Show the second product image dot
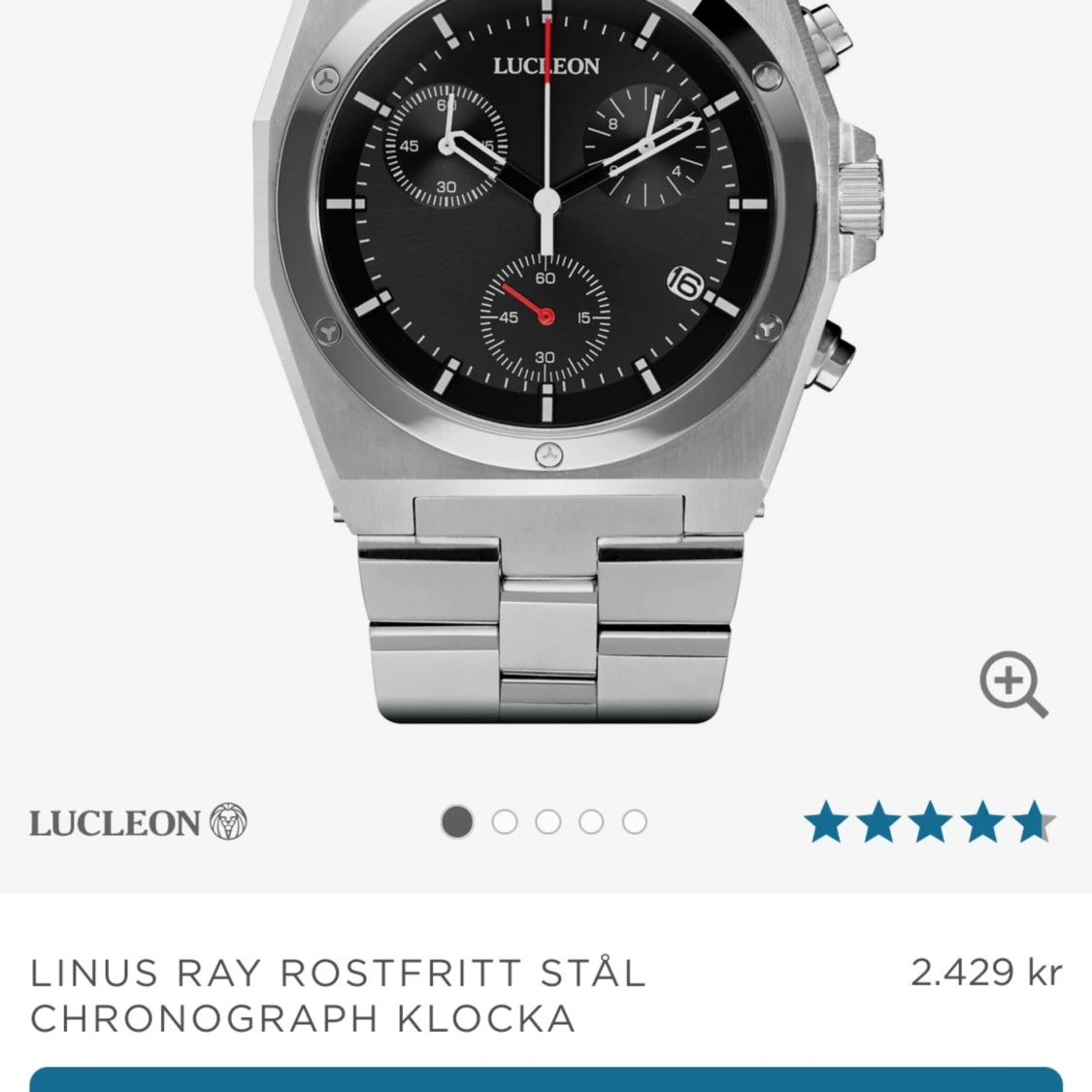The height and width of the screenshot is (1092, 1092). [x=504, y=822]
